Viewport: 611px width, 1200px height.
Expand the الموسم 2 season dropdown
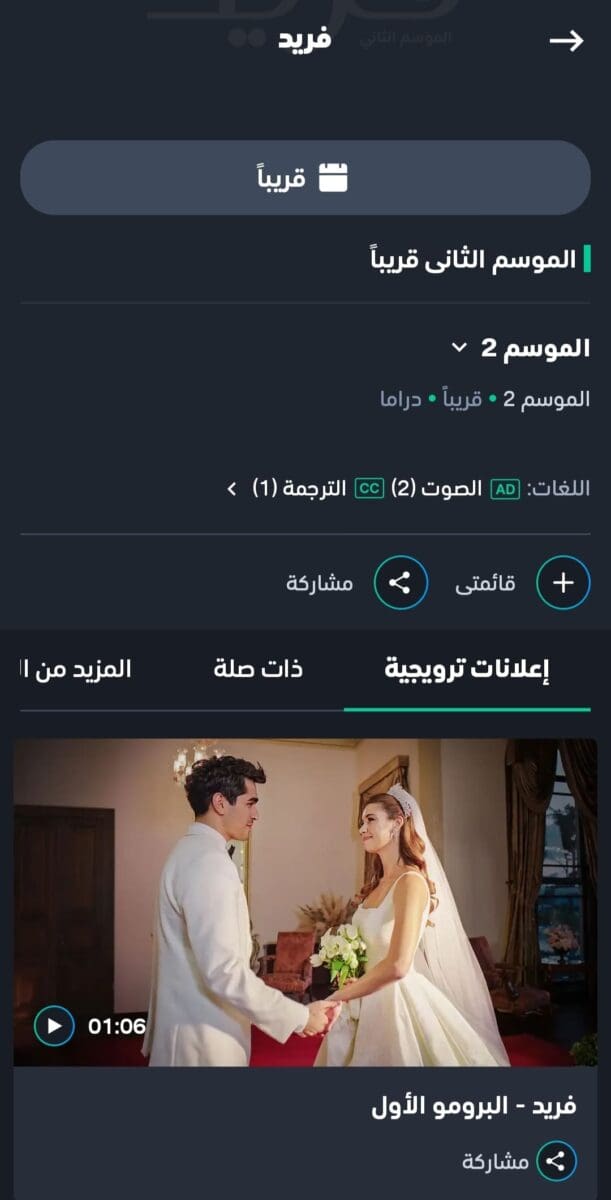click(x=520, y=348)
